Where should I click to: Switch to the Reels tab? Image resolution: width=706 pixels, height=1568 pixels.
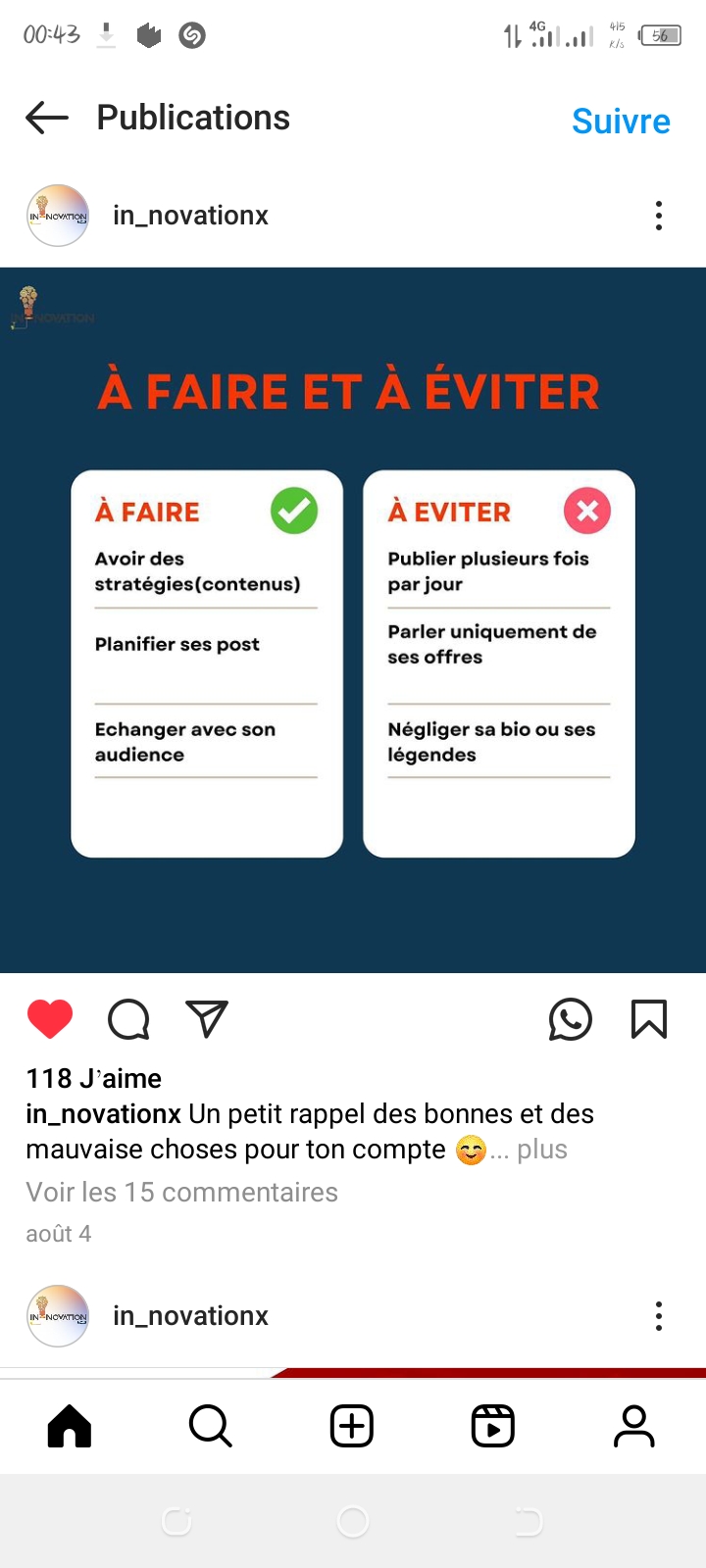(x=493, y=1426)
